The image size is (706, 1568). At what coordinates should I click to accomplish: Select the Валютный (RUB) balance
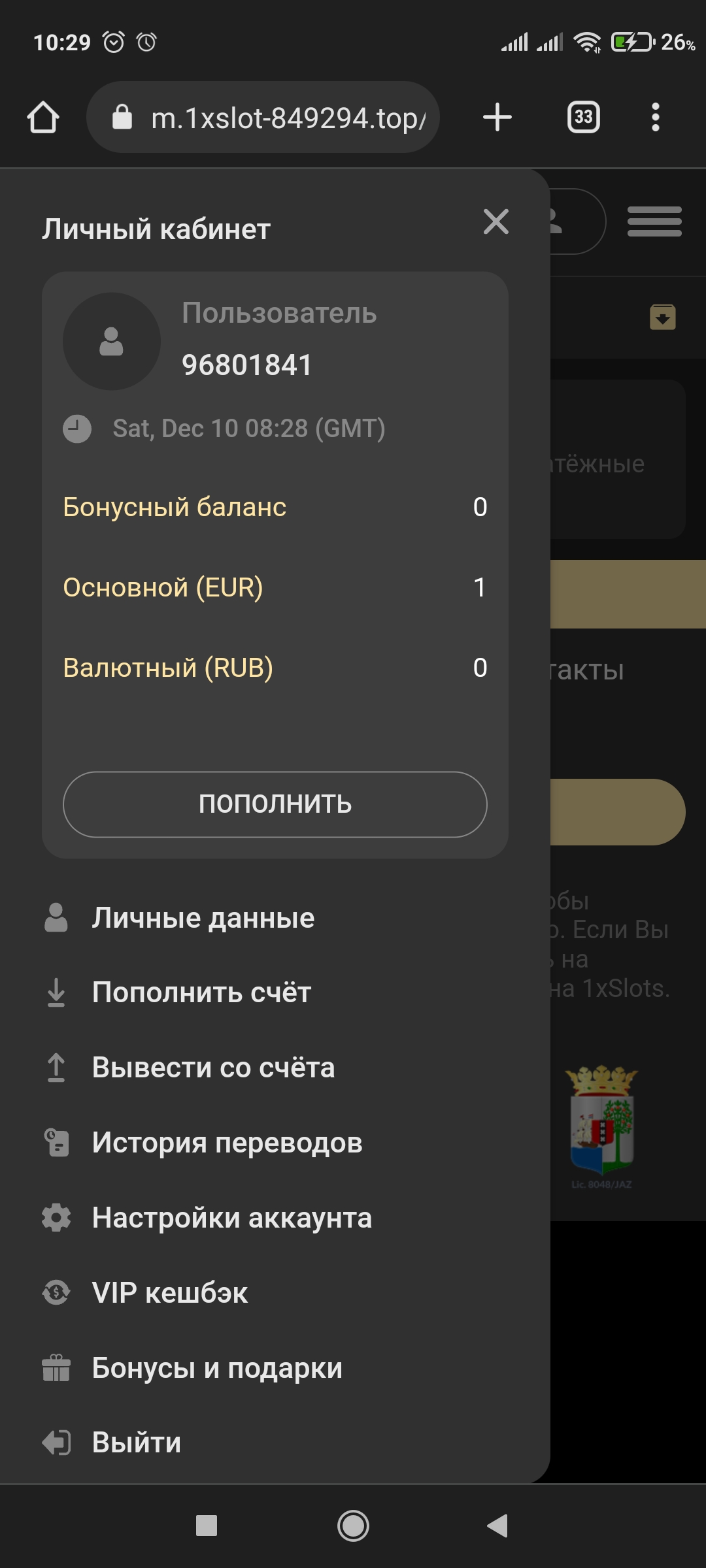pos(275,668)
